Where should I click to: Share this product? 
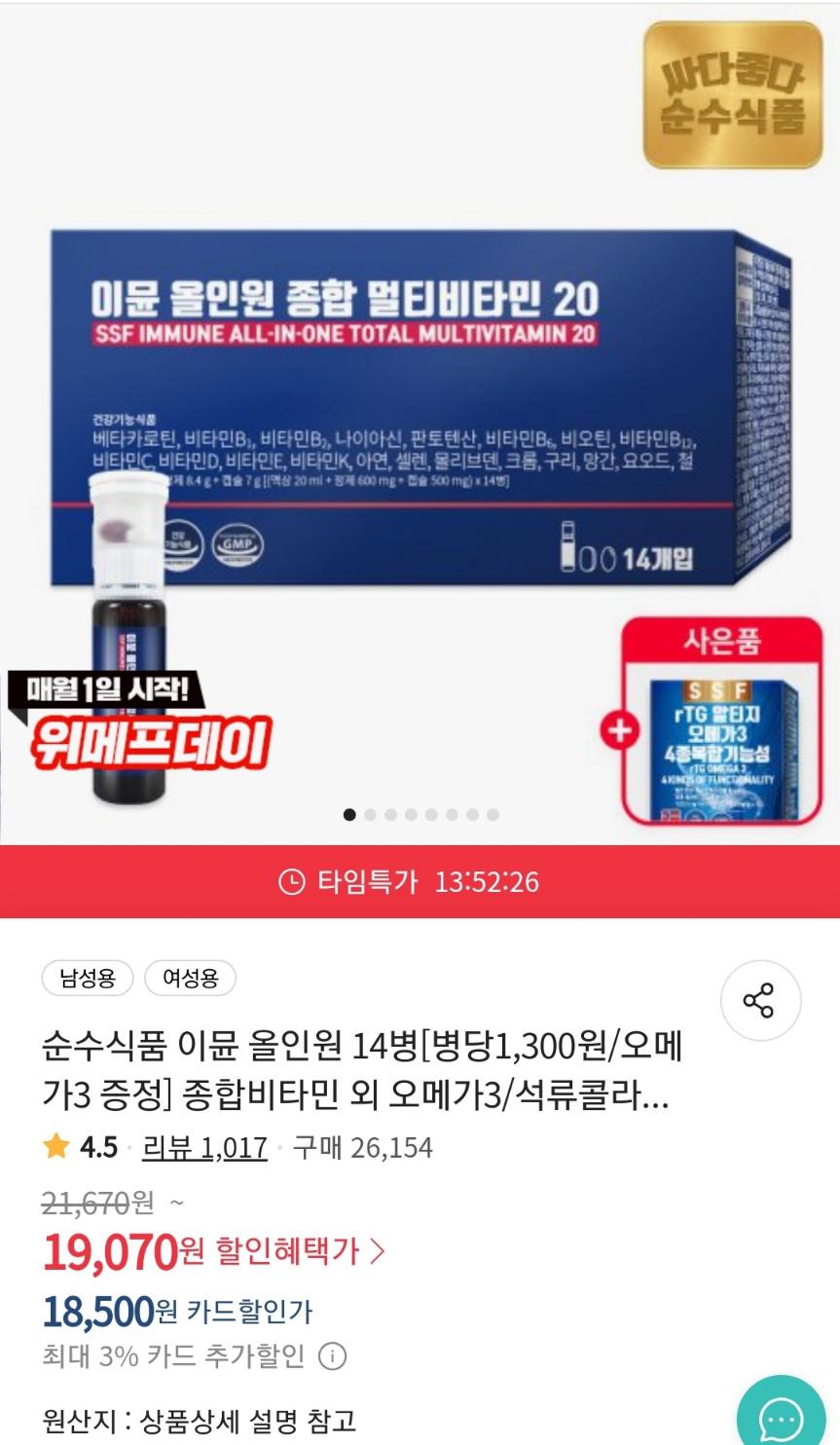760,1000
